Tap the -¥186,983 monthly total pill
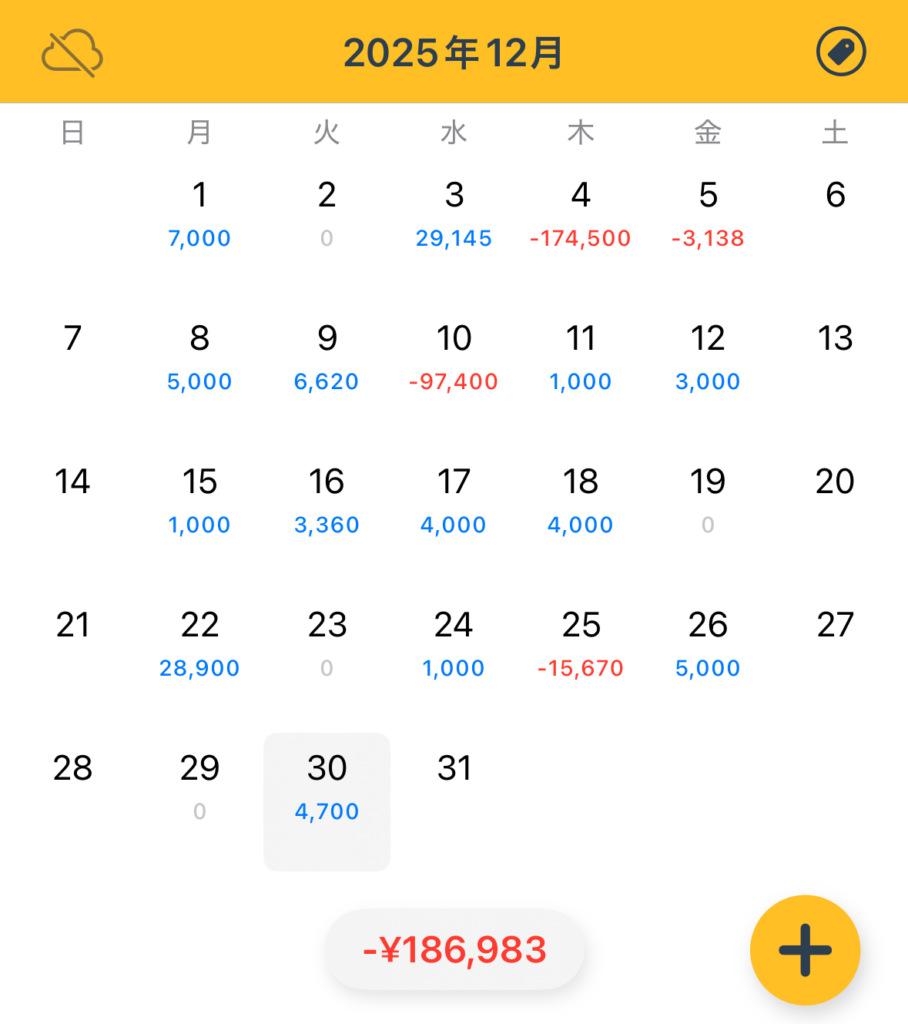The width and height of the screenshot is (908, 1024). pos(455,950)
